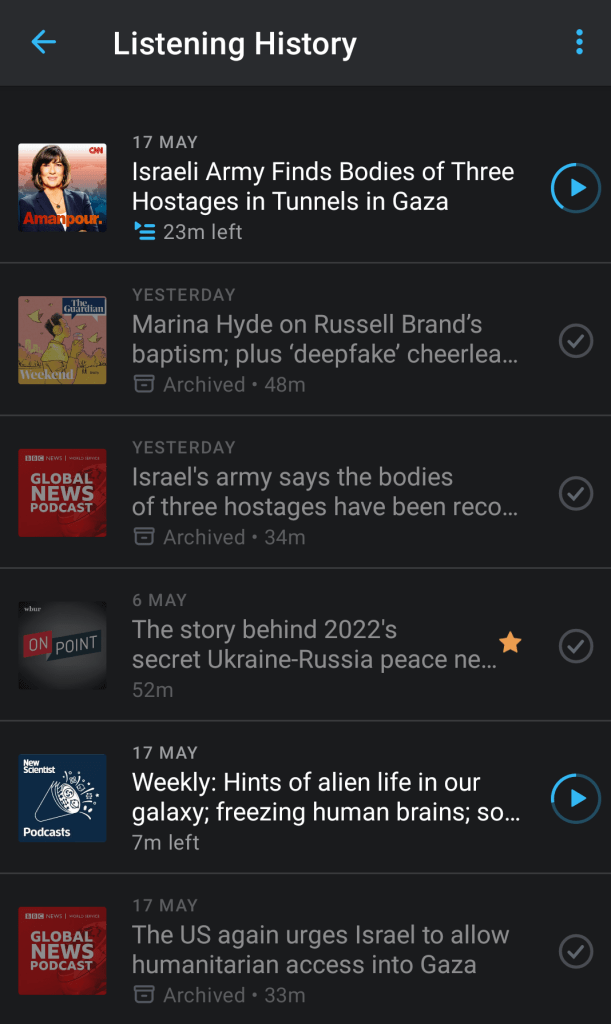Open the Weekly: Hints of alien life episode
Screen dimensions: 611x1024
pyautogui.click(x=325, y=797)
